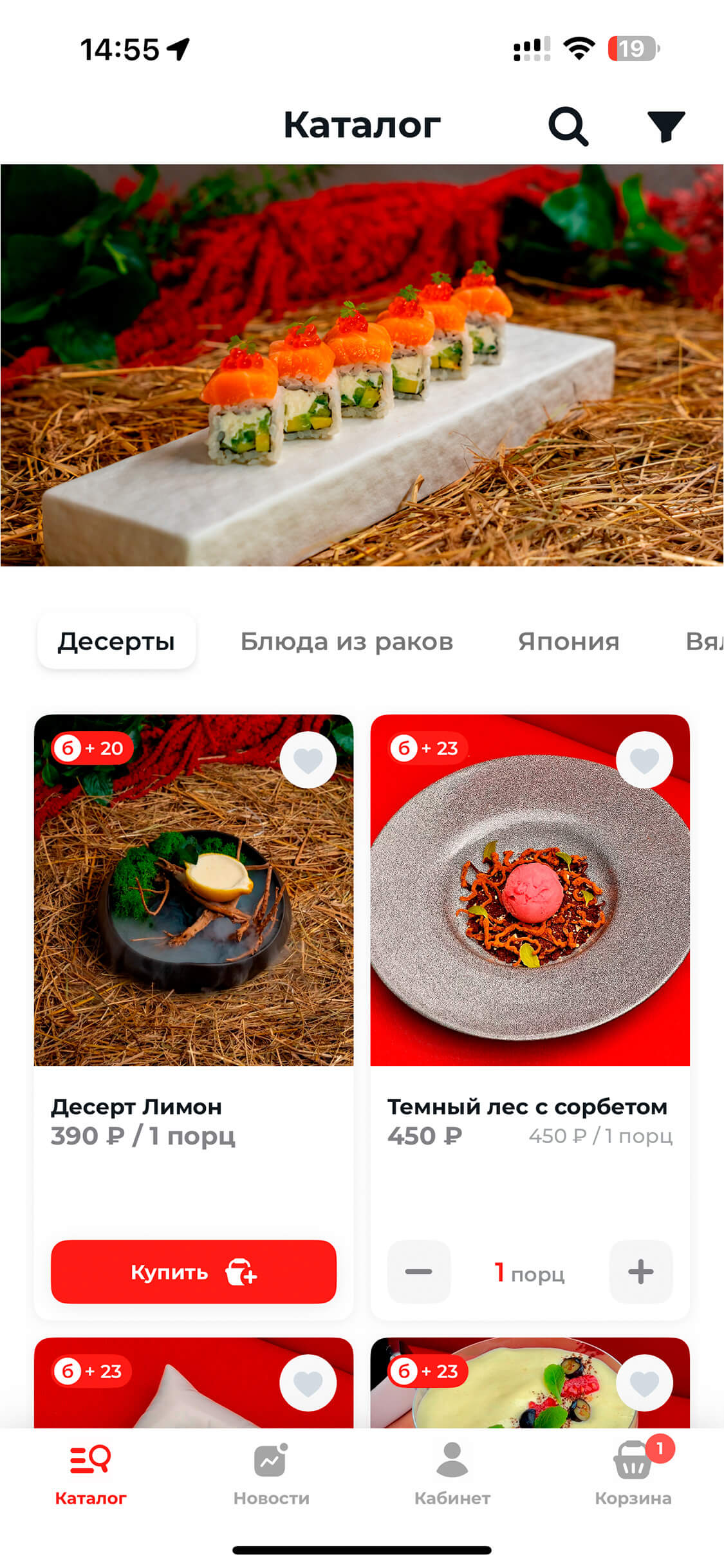Image resolution: width=724 pixels, height=1568 pixels.
Task: Open the Корзина cart
Action: click(x=633, y=1474)
